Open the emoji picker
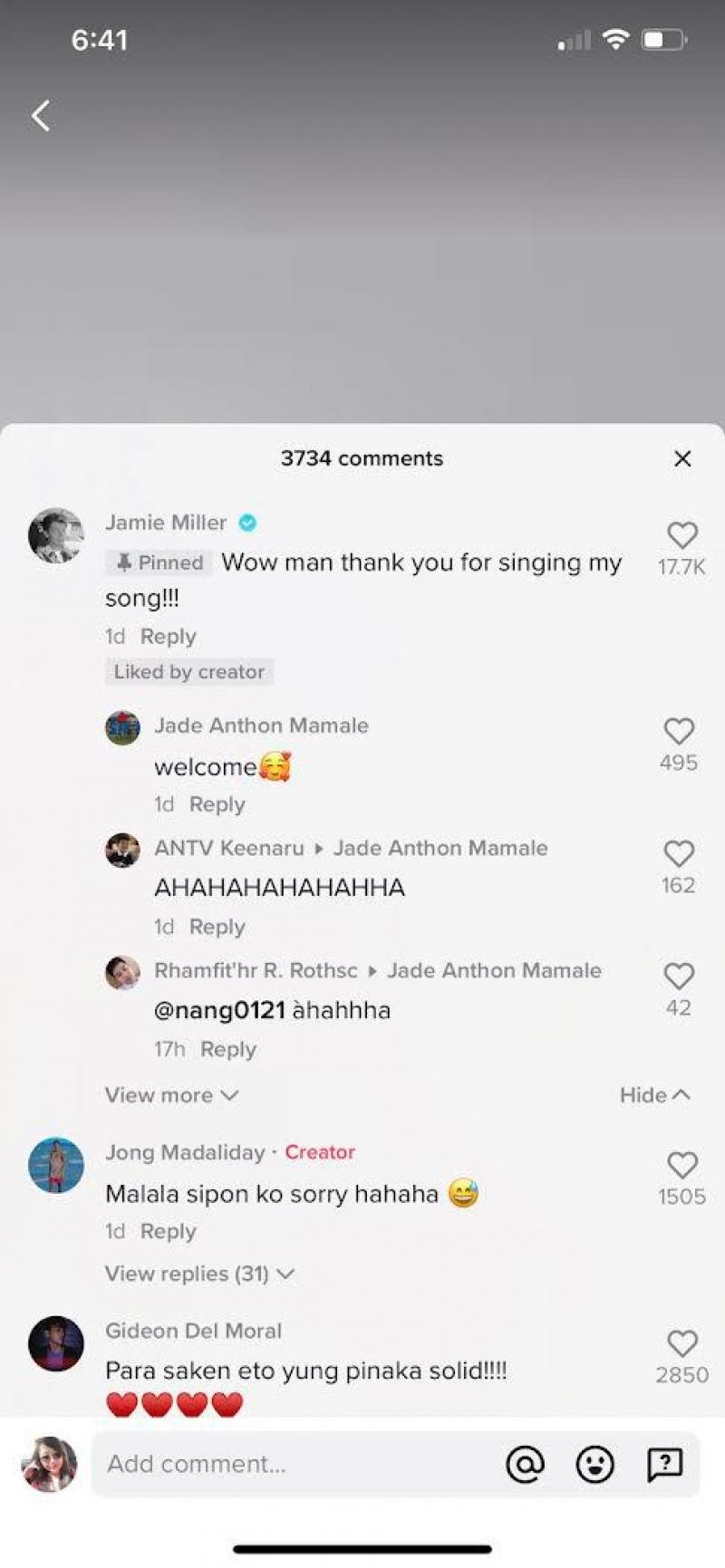 594,1464
